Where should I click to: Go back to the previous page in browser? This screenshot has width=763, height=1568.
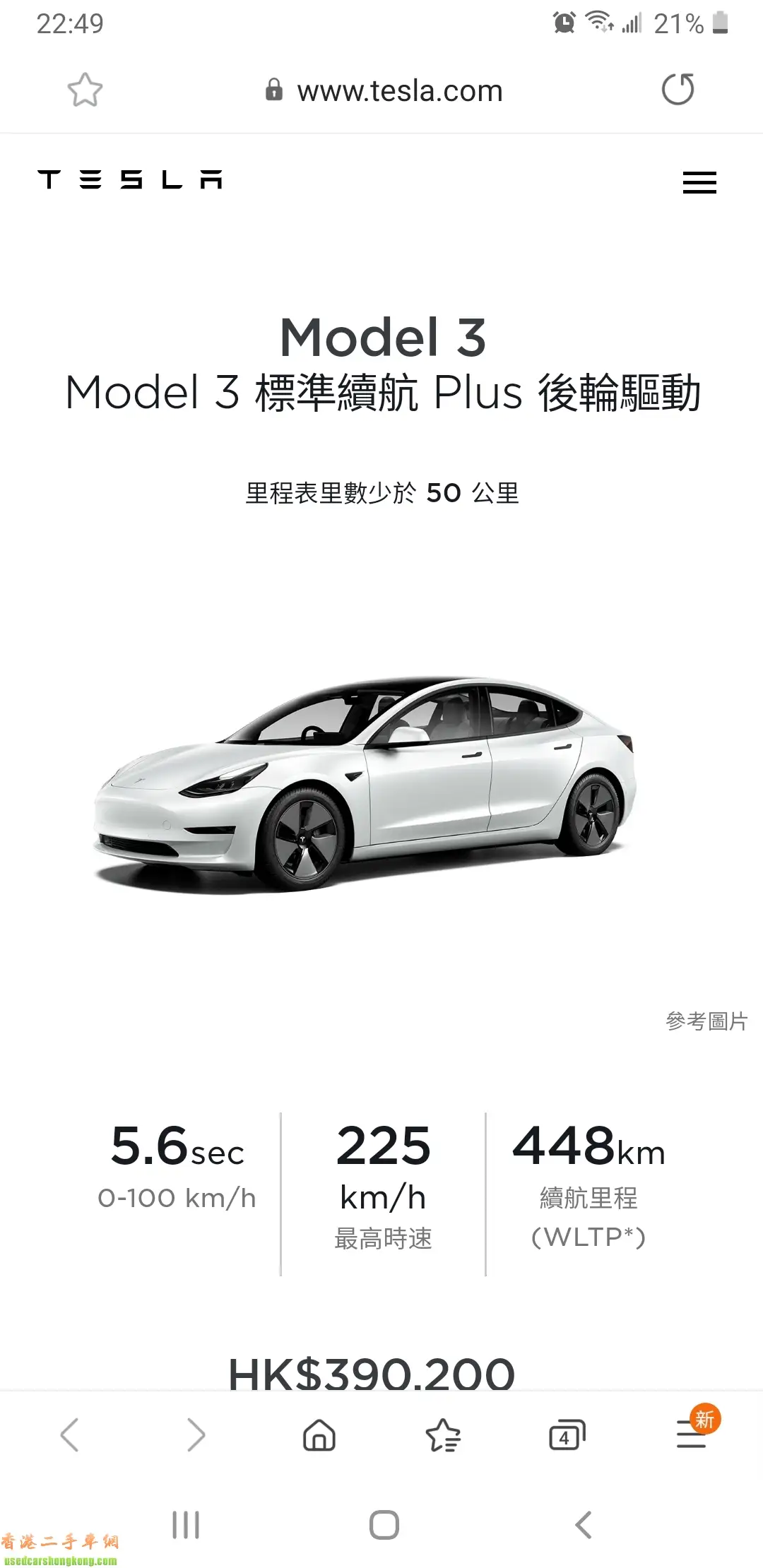[69, 1435]
